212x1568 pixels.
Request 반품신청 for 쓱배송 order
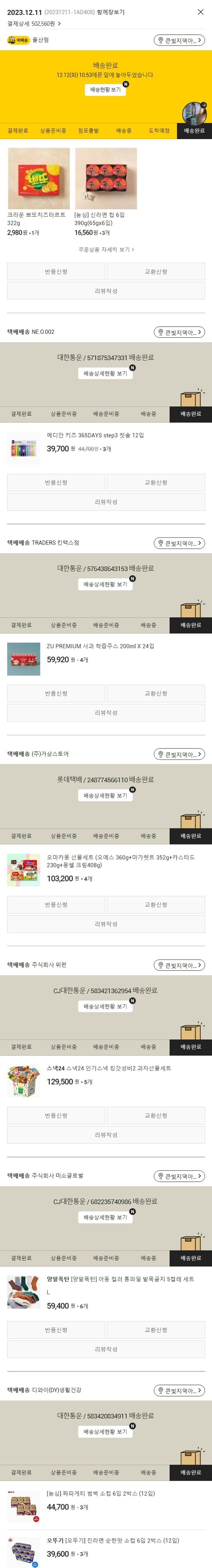56,271
